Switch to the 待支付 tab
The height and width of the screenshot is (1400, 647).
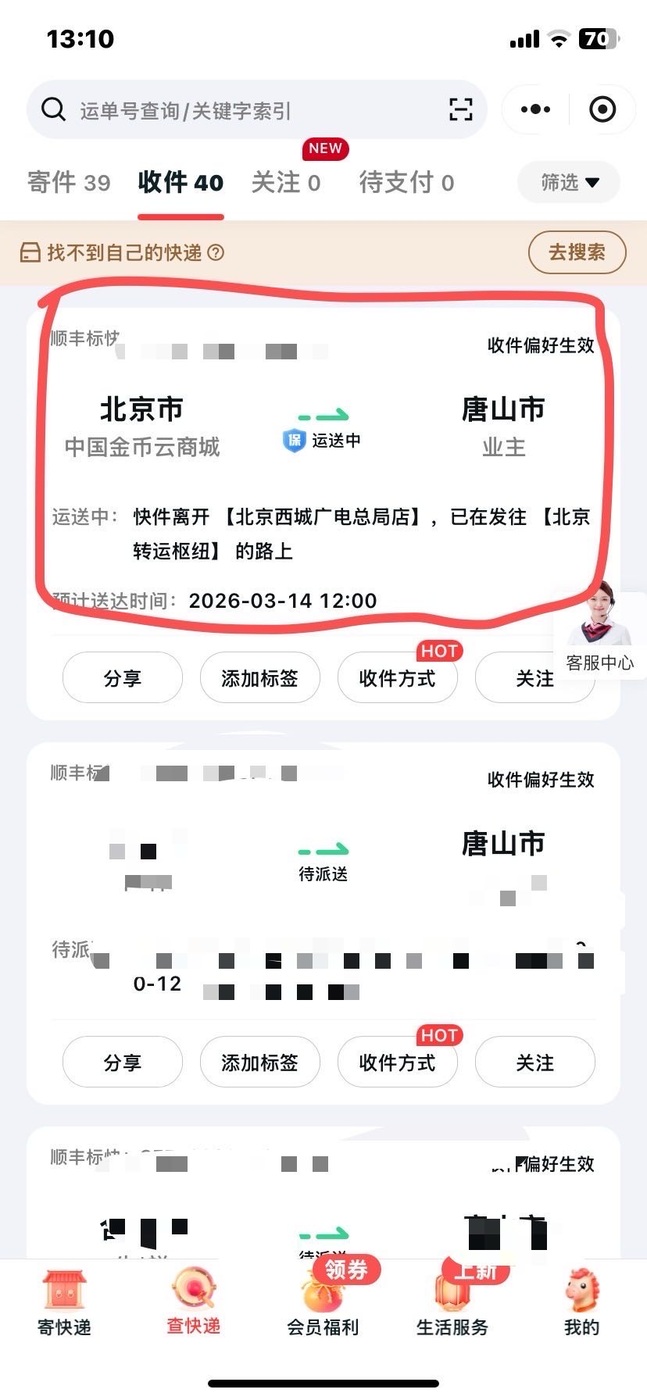click(x=406, y=183)
